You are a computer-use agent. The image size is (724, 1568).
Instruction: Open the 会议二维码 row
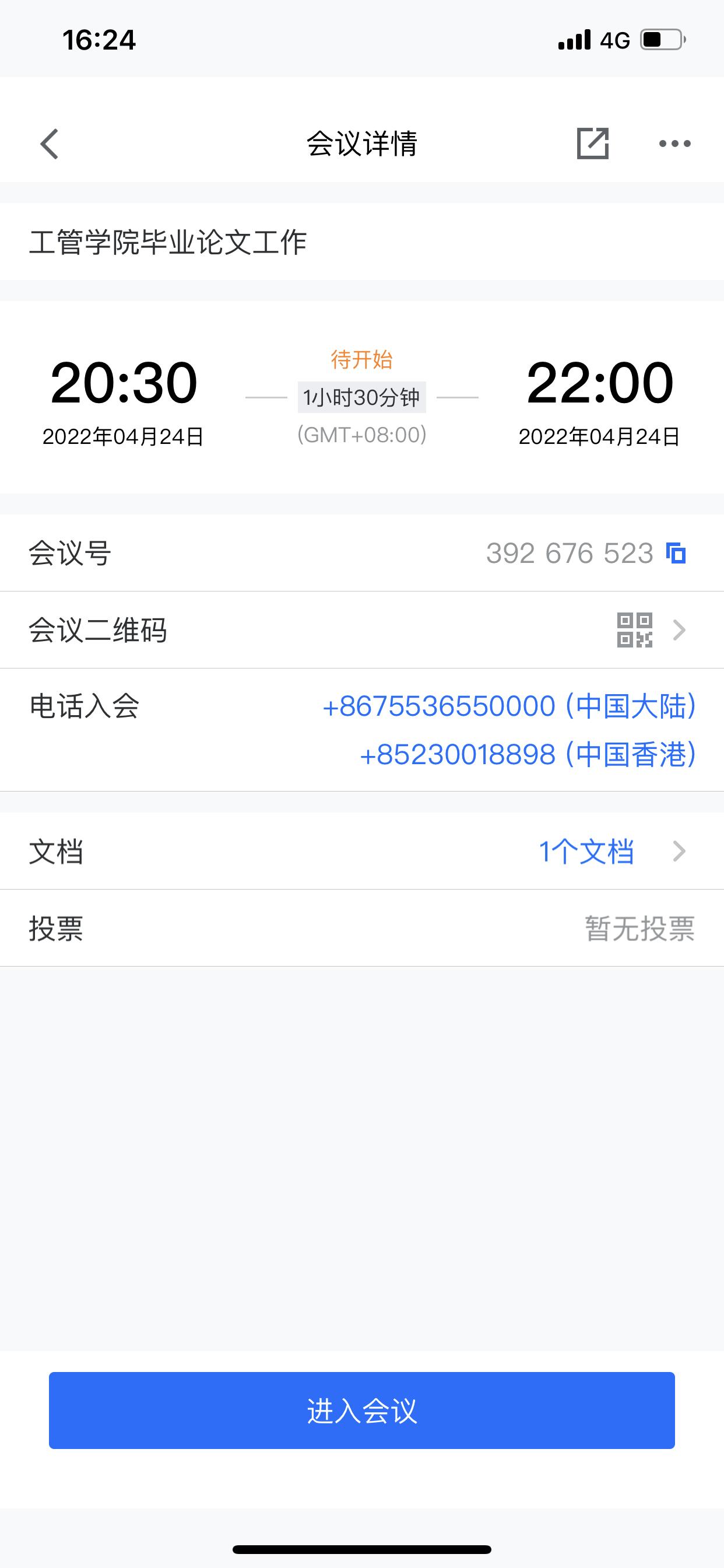pos(361,630)
